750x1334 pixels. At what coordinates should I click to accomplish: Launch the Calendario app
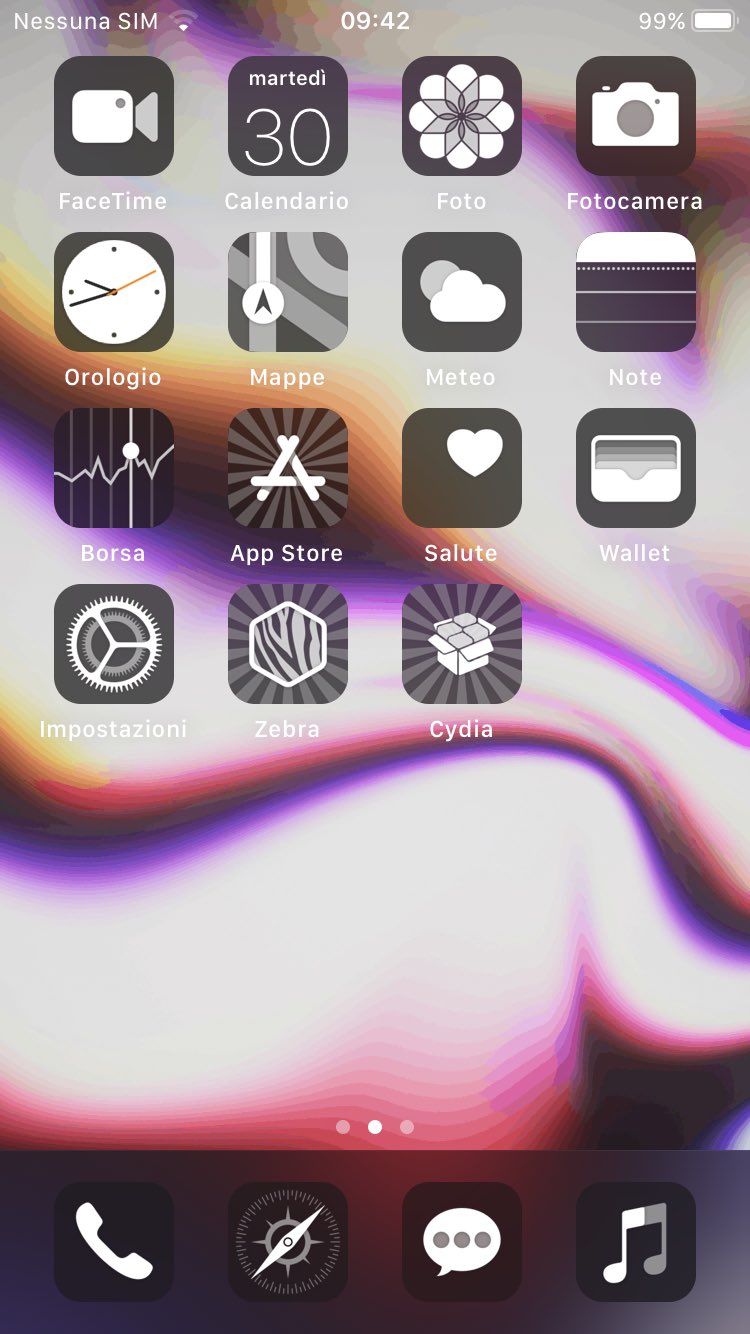pos(288,116)
